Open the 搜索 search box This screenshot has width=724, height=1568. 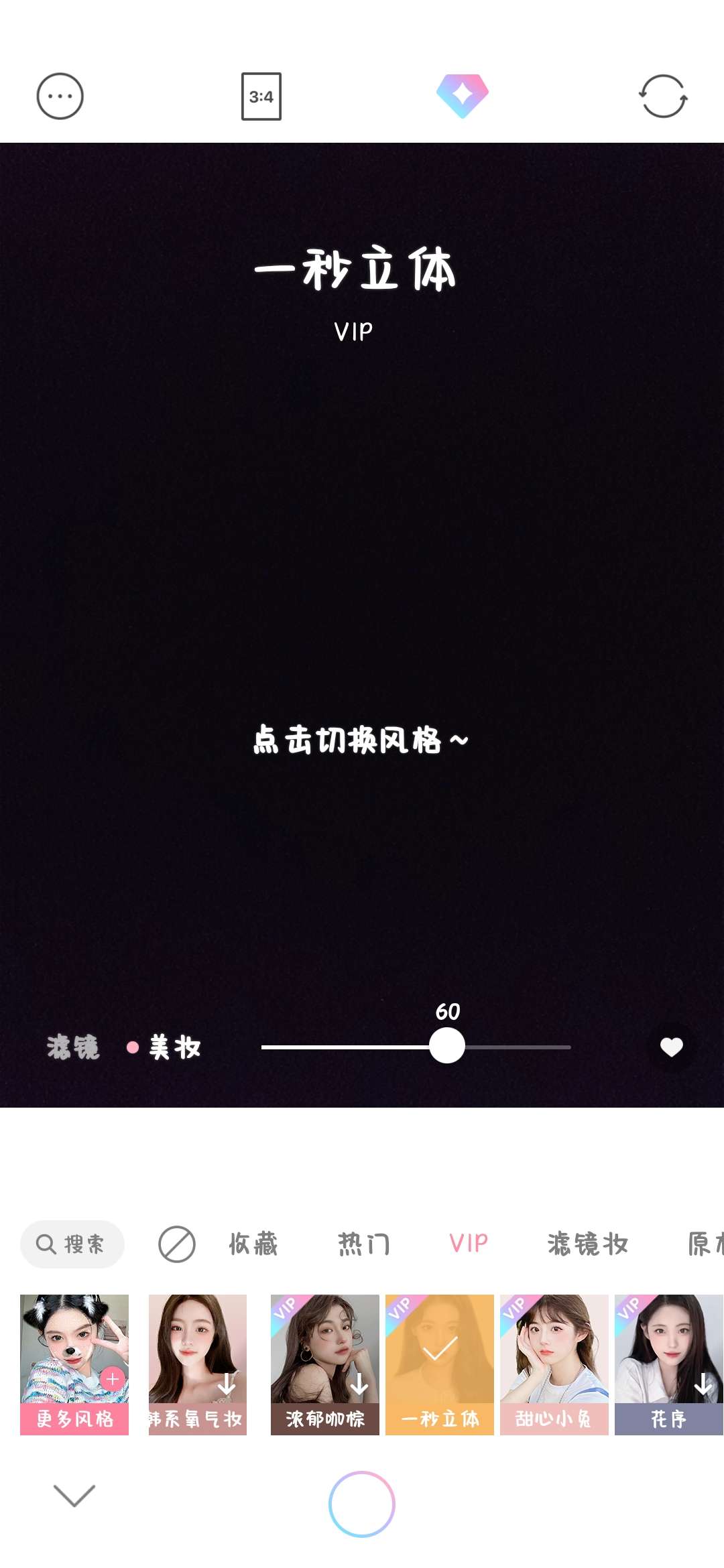coord(72,1244)
